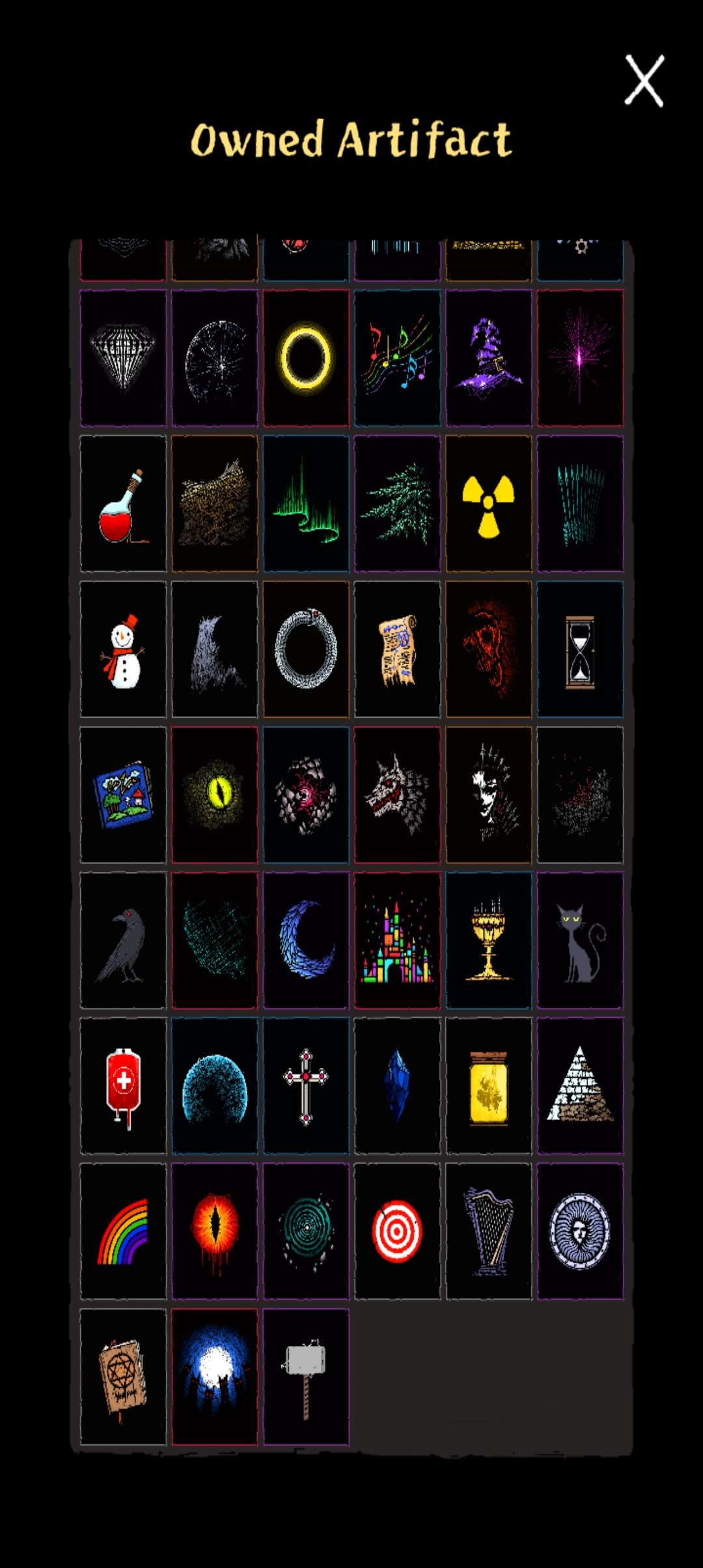Select the golden chalice artifact
This screenshot has height=1568, width=703.
(x=488, y=940)
